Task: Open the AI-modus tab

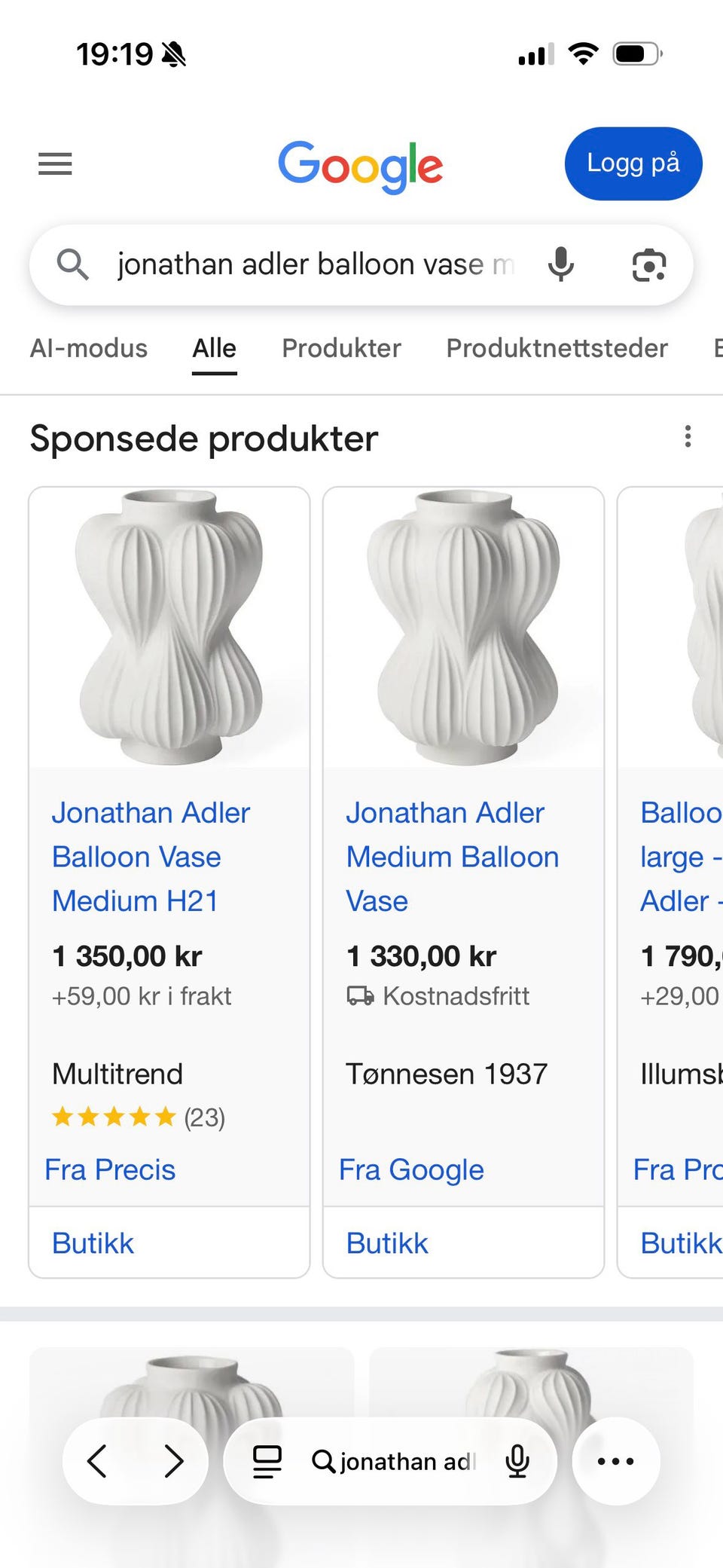Action: [88, 348]
